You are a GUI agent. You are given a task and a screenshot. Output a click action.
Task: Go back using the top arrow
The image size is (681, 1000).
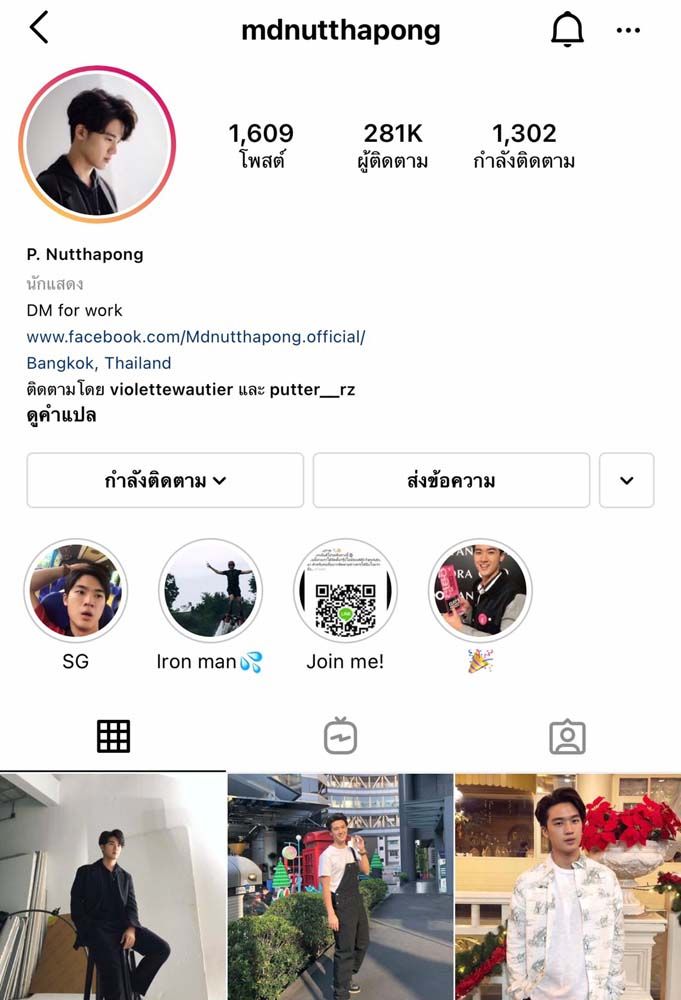click(x=39, y=28)
